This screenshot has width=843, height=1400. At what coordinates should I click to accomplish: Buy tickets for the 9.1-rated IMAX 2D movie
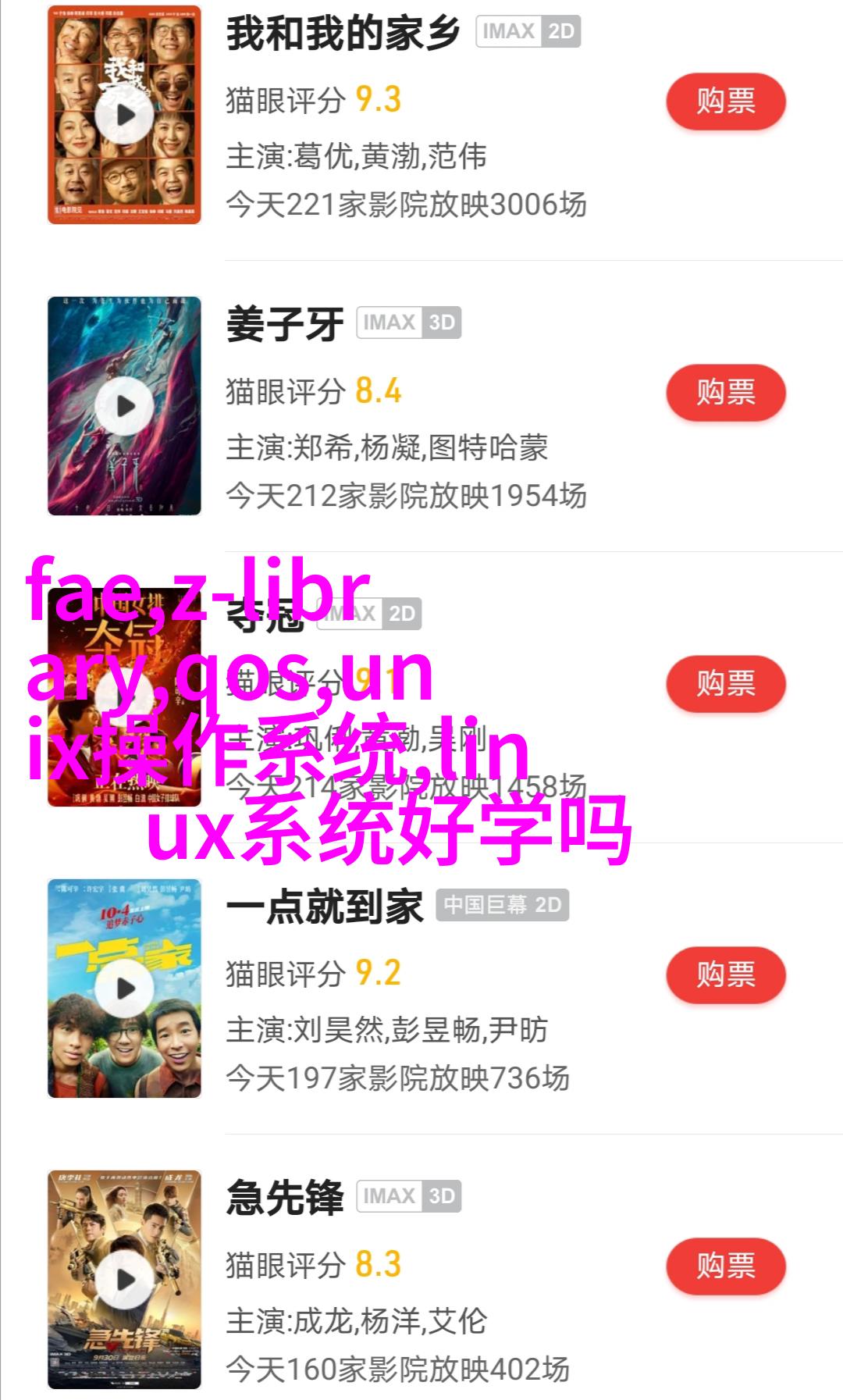point(725,683)
